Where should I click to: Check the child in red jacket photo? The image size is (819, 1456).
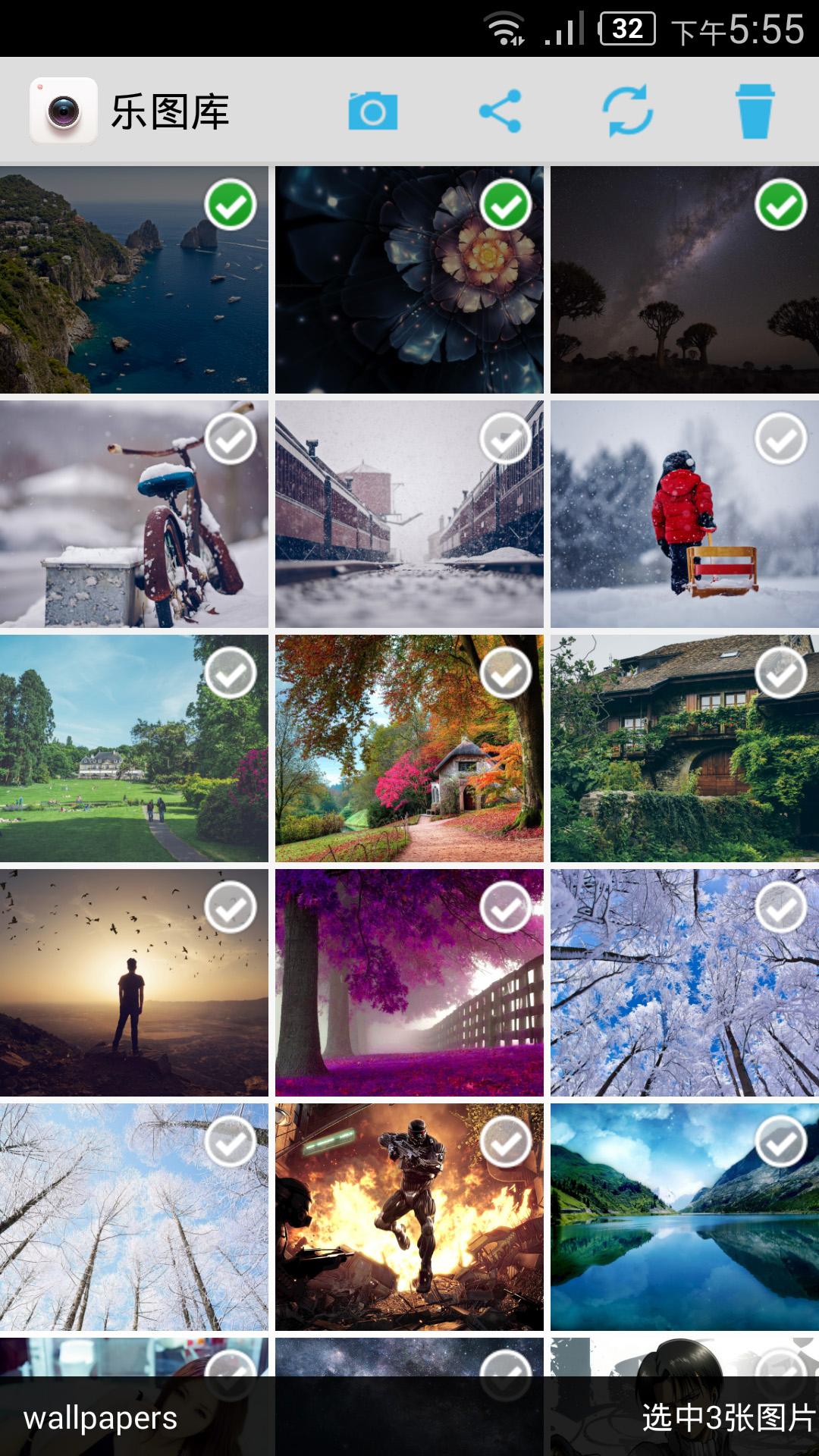pyautogui.click(x=780, y=438)
